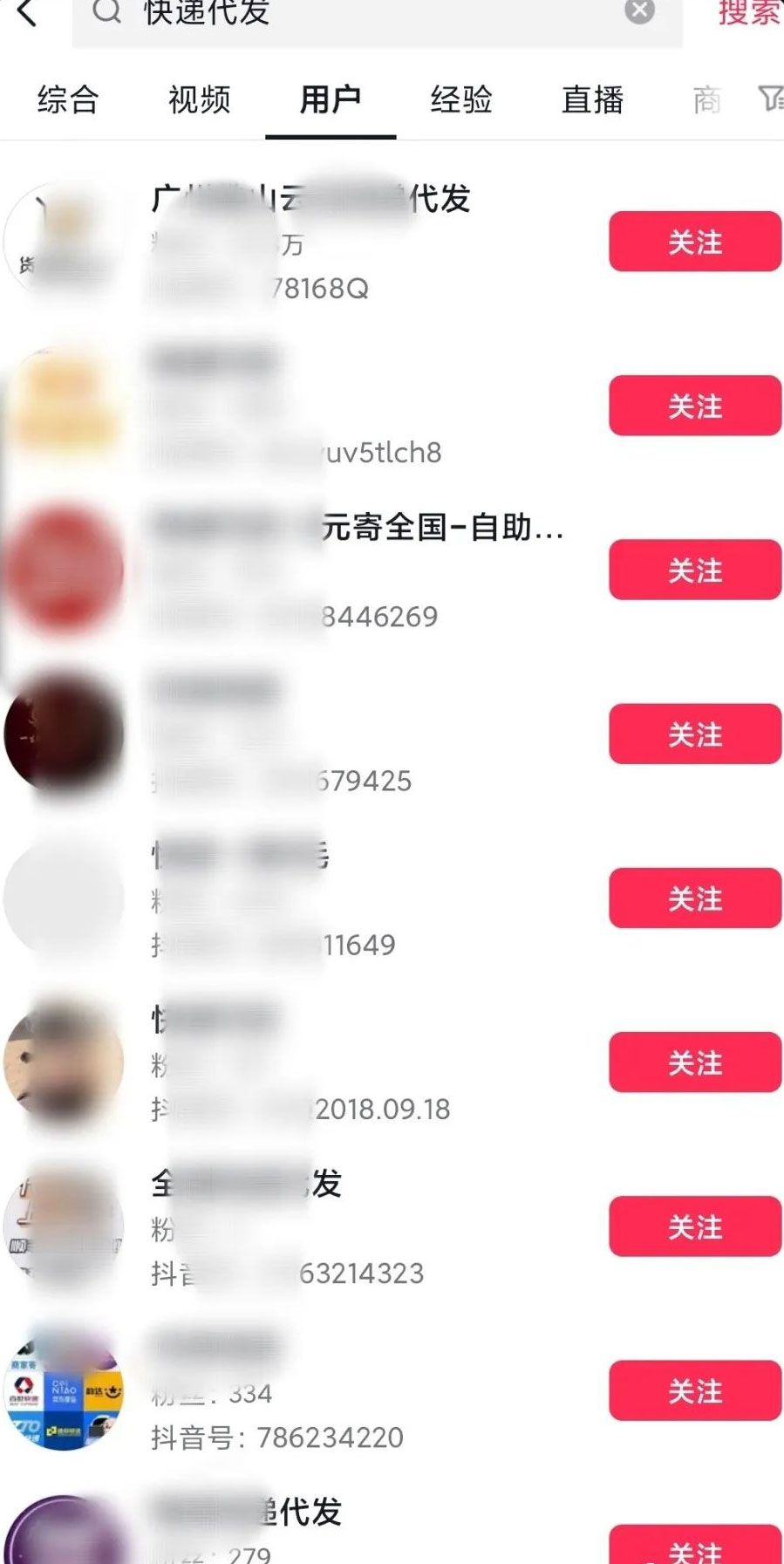784x1564 pixels.
Task: Switch to the 综合 tab
Action: click(x=68, y=99)
